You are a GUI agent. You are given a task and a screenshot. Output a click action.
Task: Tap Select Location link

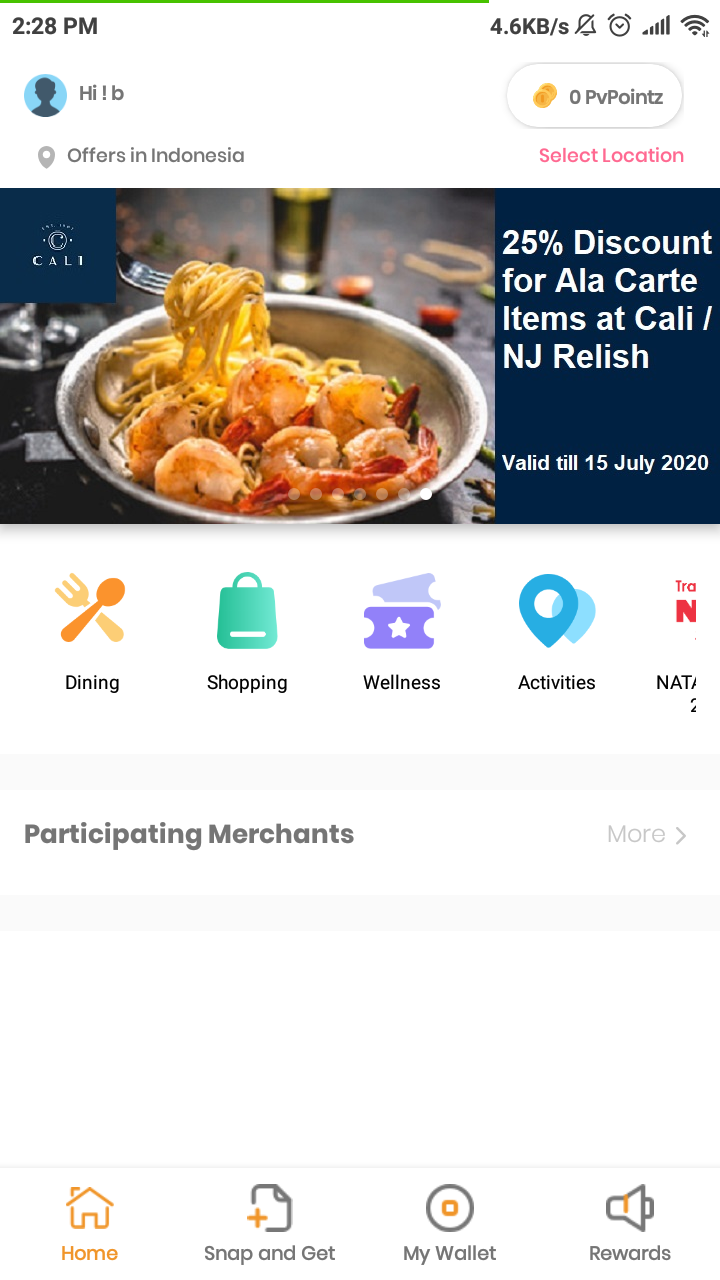click(611, 156)
